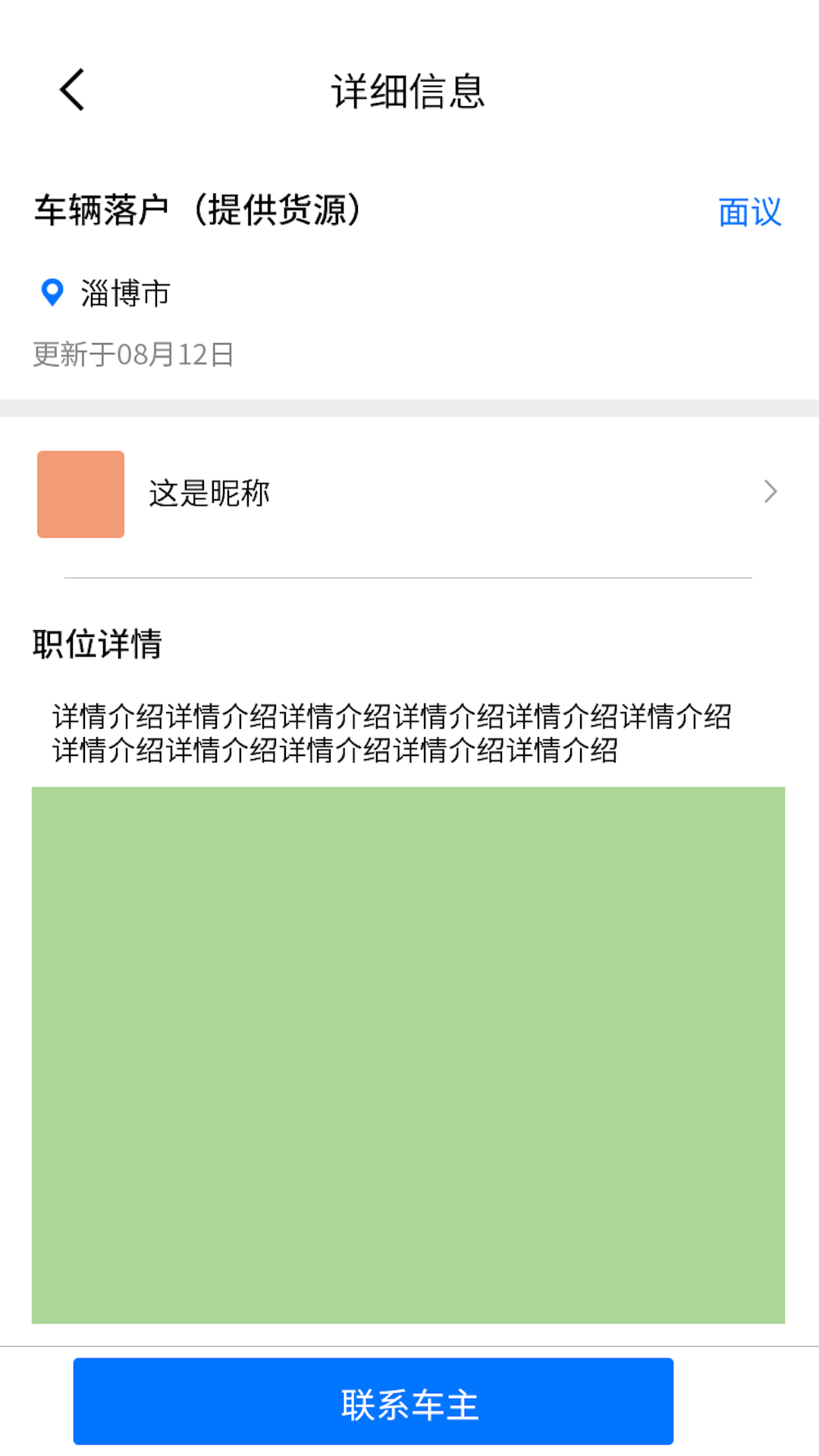Tap the orange avatar of 这是昵称
This screenshot has height=1456, width=819.
83,493
